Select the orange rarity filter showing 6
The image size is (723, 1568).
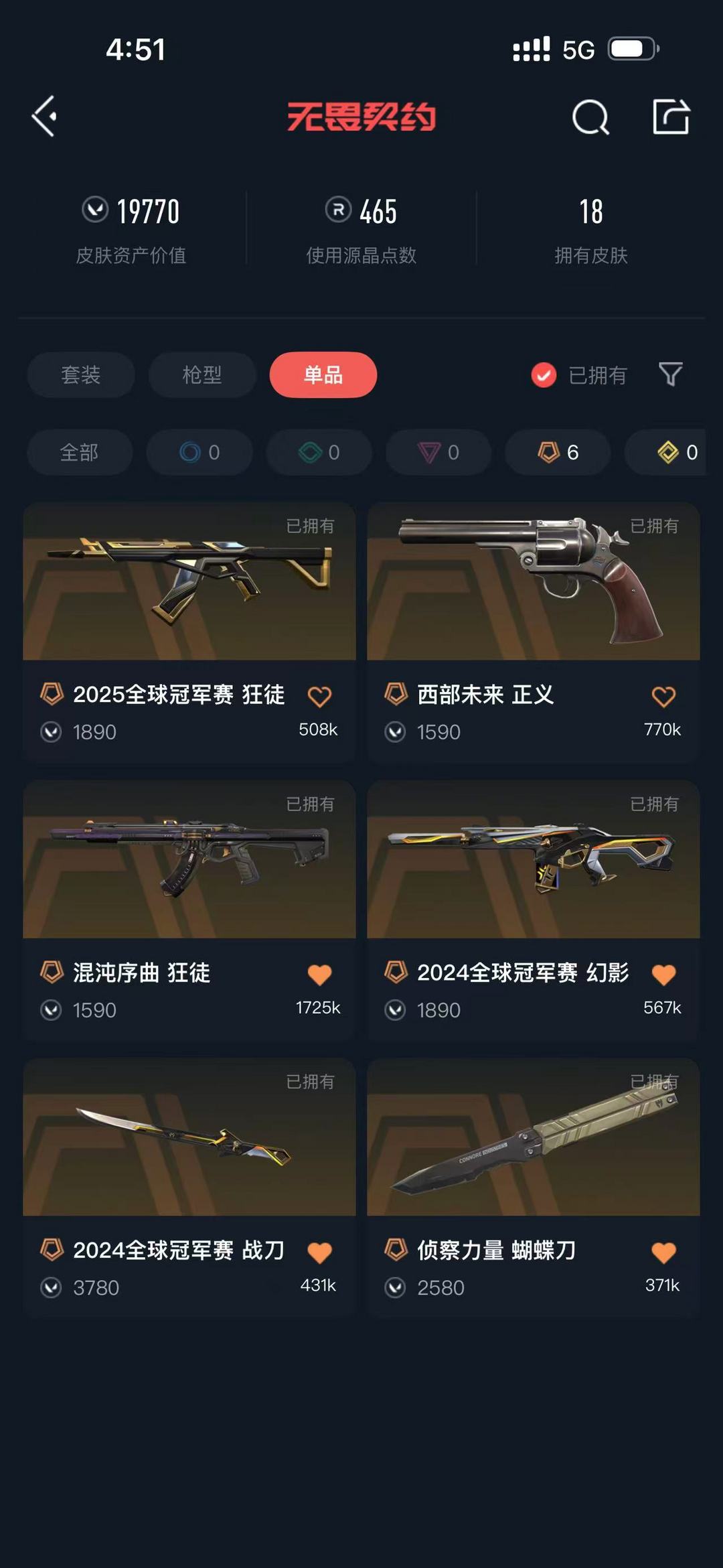point(556,452)
